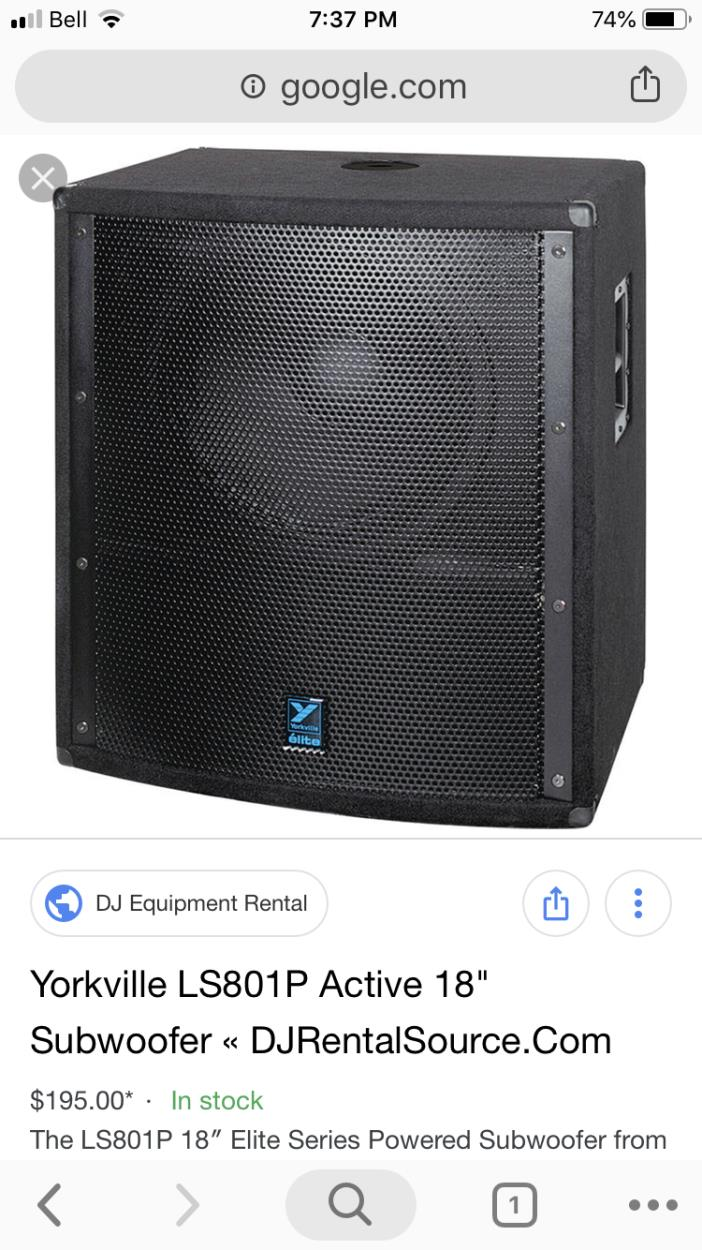The width and height of the screenshot is (702, 1250).
Task: Go back to the previous page
Action: coord(49,1206)
